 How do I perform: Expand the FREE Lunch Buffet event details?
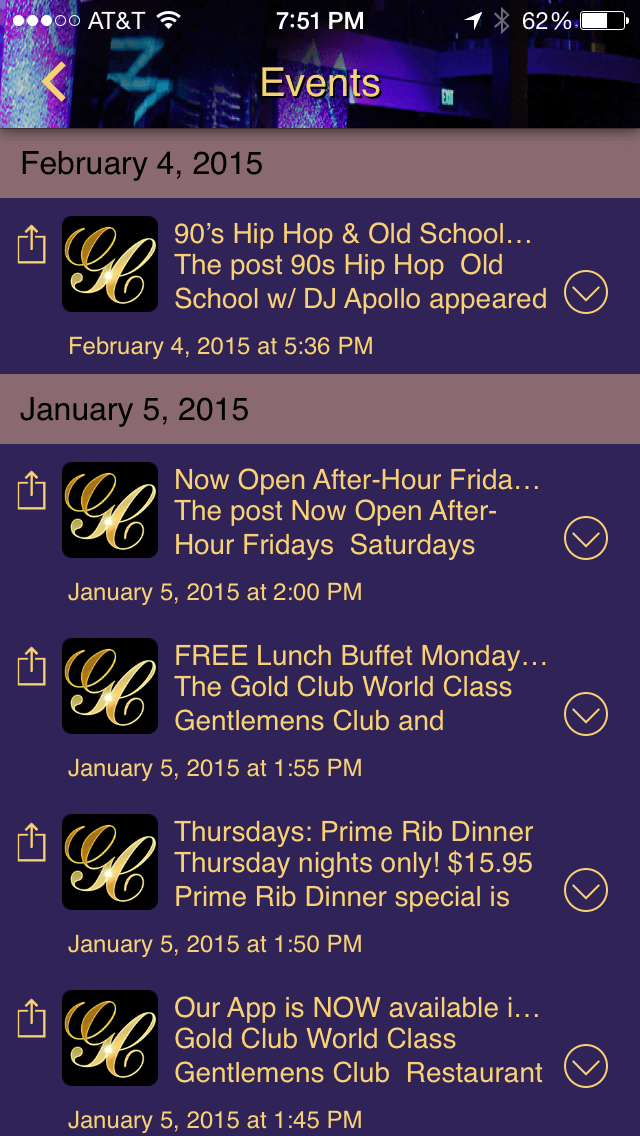[x=585, y=715]
